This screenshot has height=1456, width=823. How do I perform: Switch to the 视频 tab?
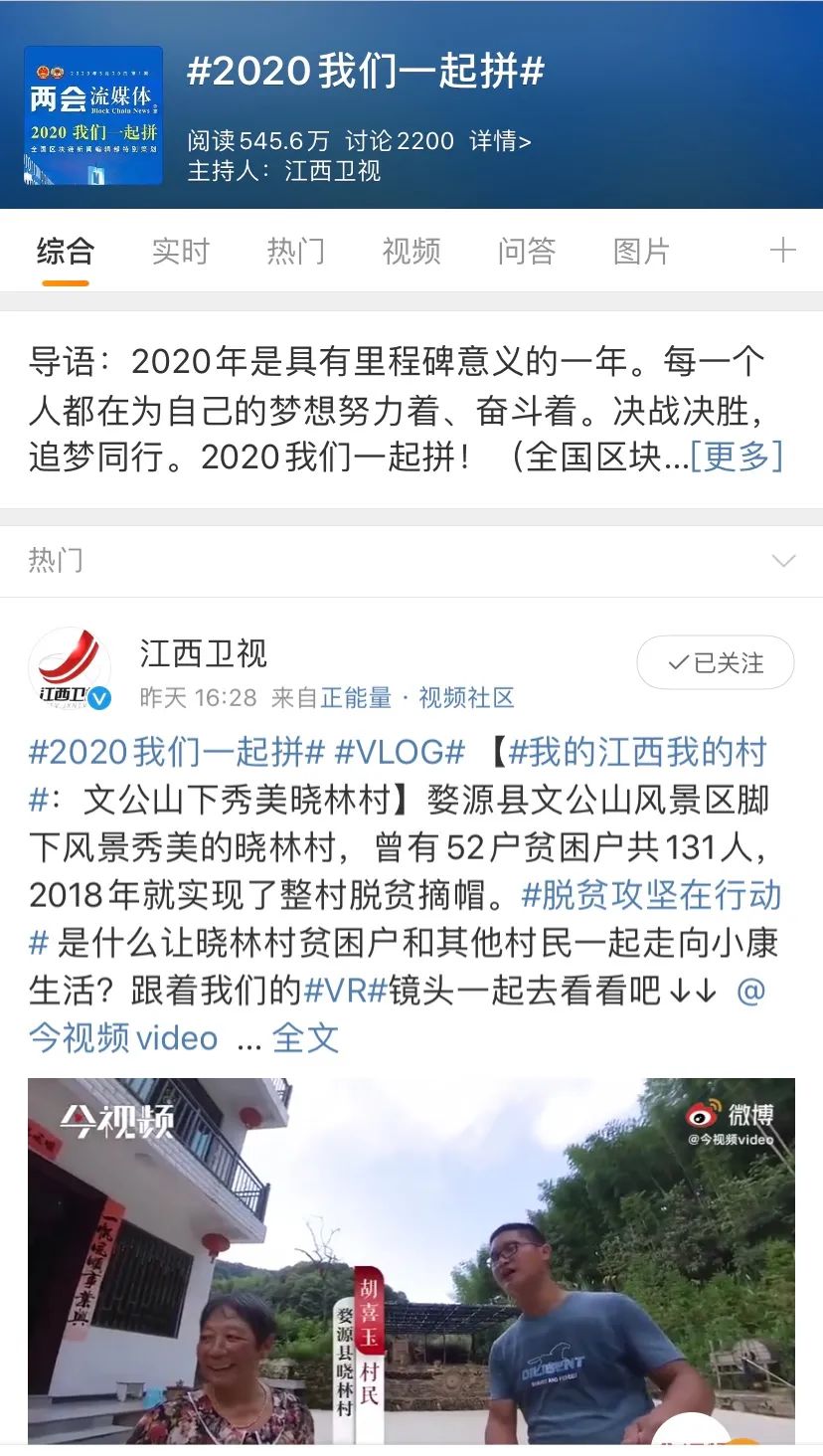pyautogui.click(x=411, y=252)
